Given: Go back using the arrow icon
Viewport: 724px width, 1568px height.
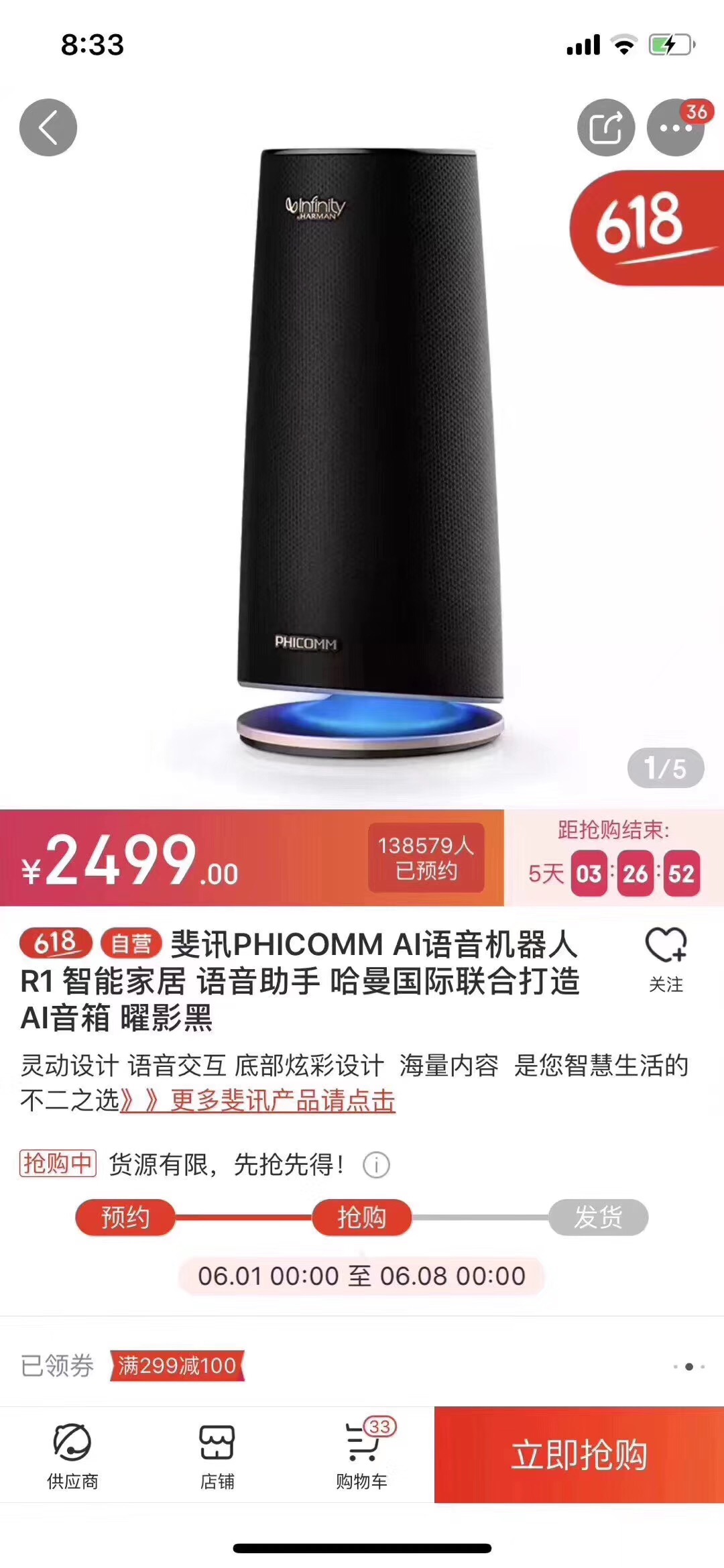Looking at the screenshot, I should (48, 127).
